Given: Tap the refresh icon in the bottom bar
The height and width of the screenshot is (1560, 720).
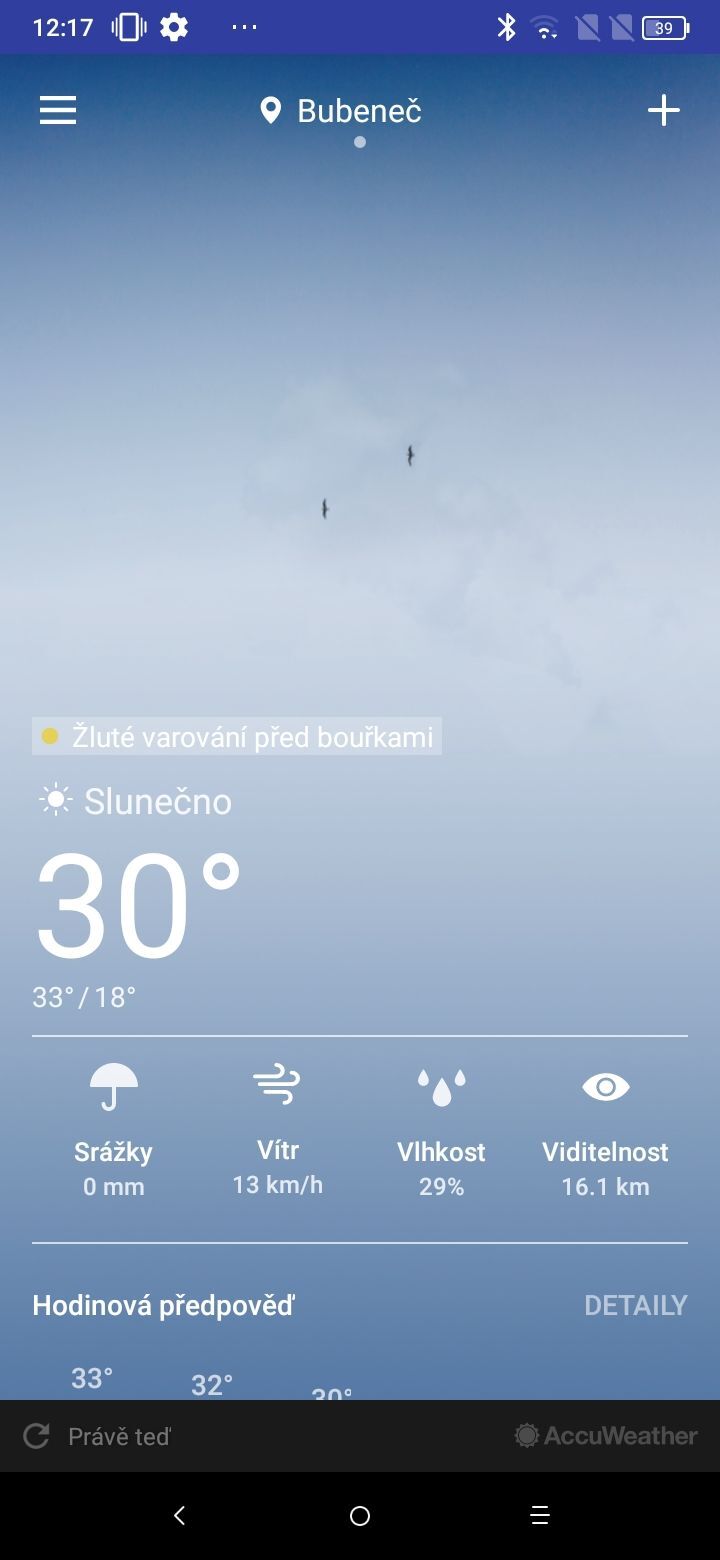Looking at the screenshot, I should pyautogui.click(x=36, y=1435).
